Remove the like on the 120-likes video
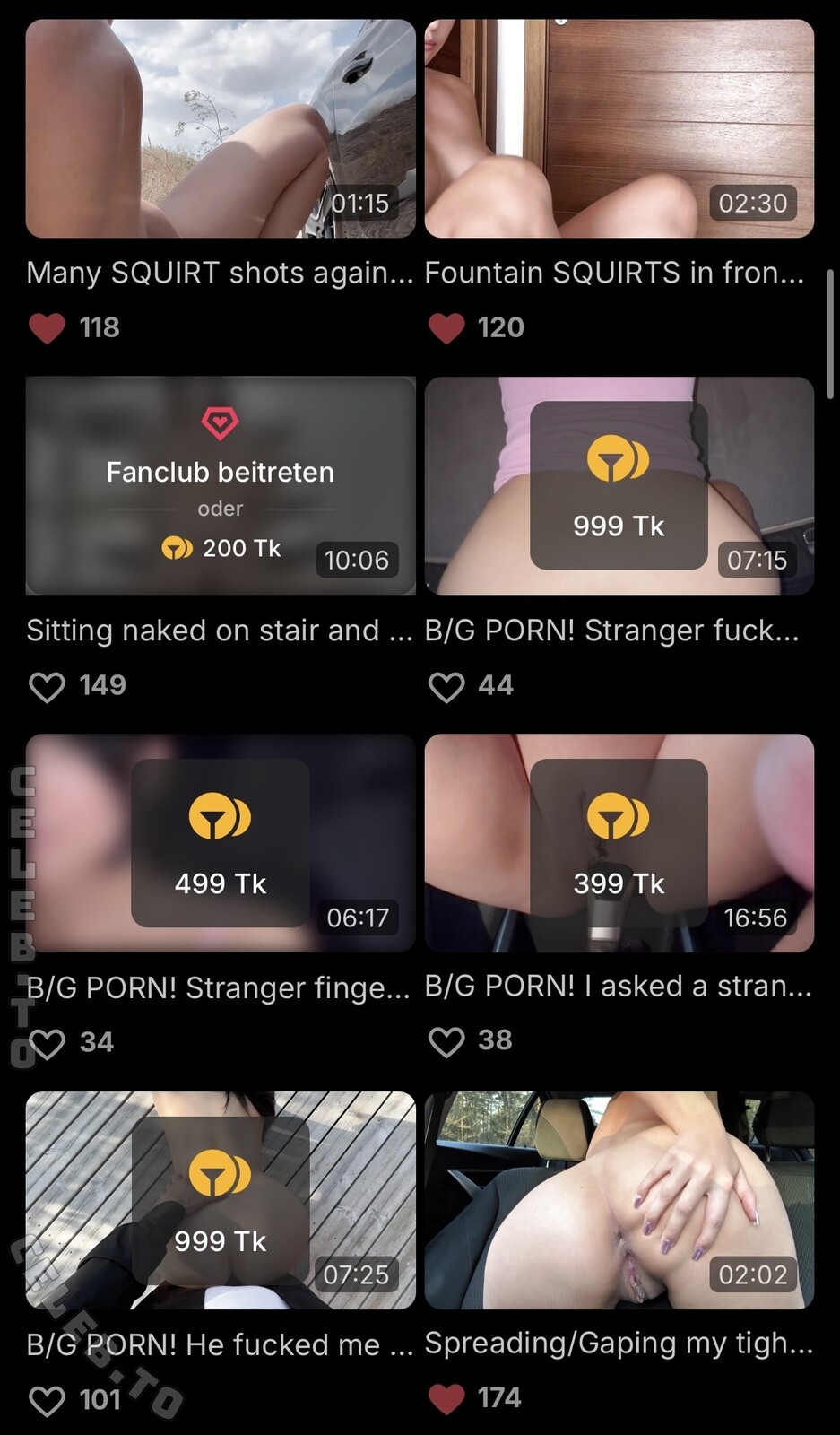The image size is (840, 1435). coord(446,328)
